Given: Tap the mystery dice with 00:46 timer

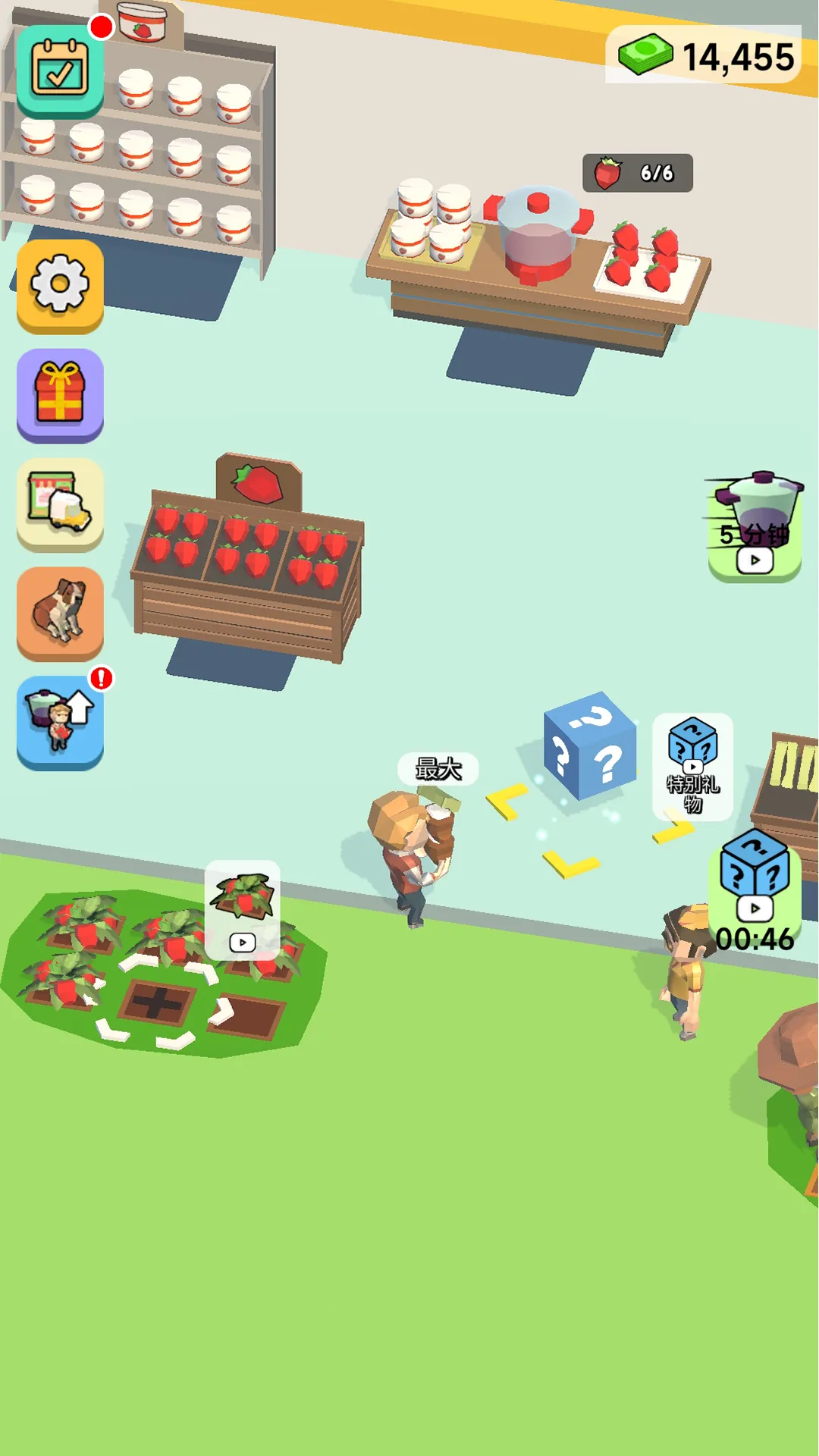Looking at the screenshot, I should pyautogui.click(x=755, y=887).
